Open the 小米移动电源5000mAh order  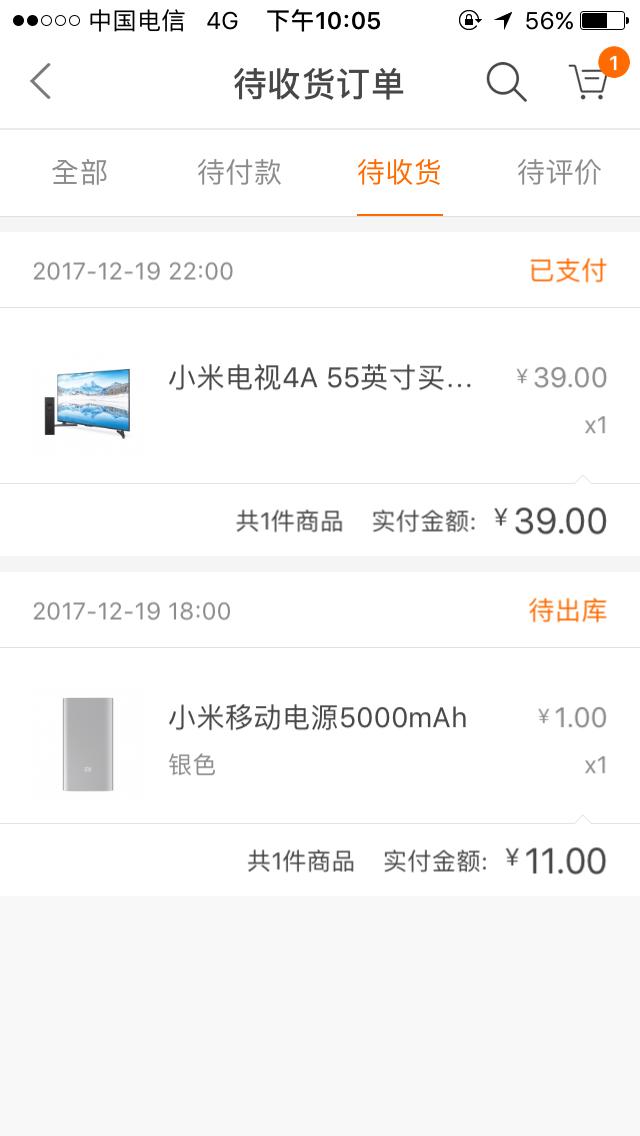[320, 736]
